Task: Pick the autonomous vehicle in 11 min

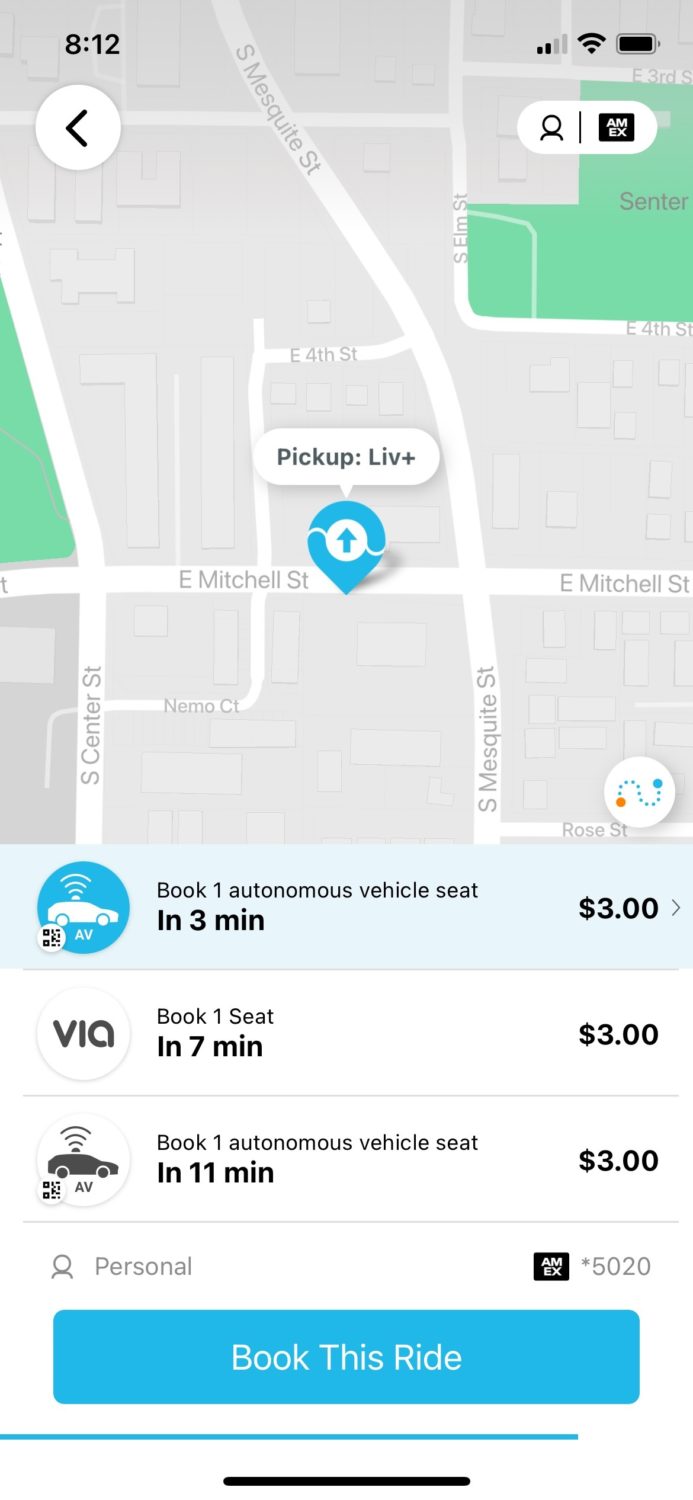Action: [x=346, y=1159]
